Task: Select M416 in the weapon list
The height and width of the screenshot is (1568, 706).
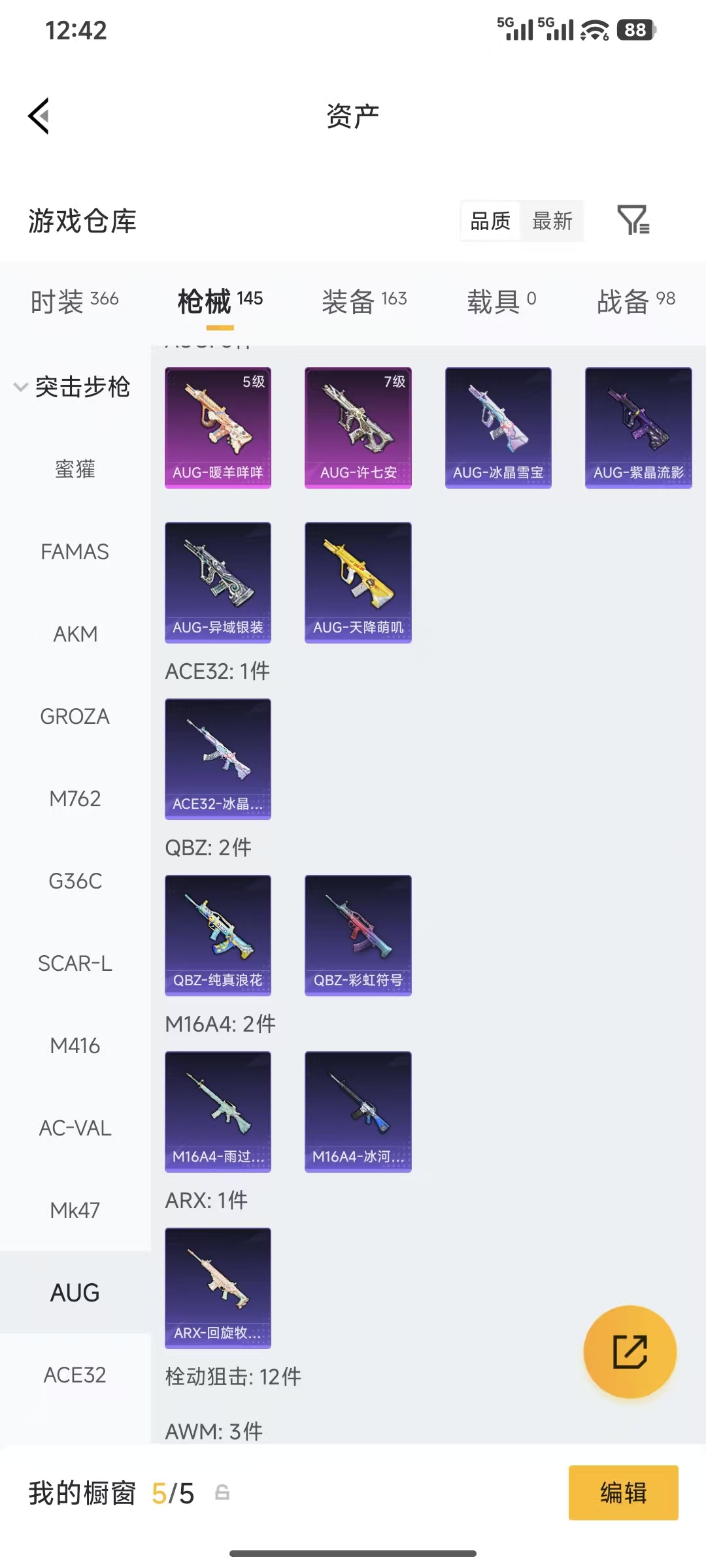Action: click(75, 1046)
